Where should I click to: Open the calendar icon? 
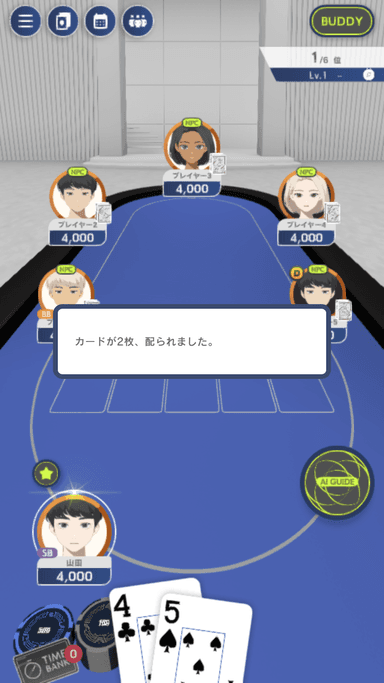coord(100,21)
